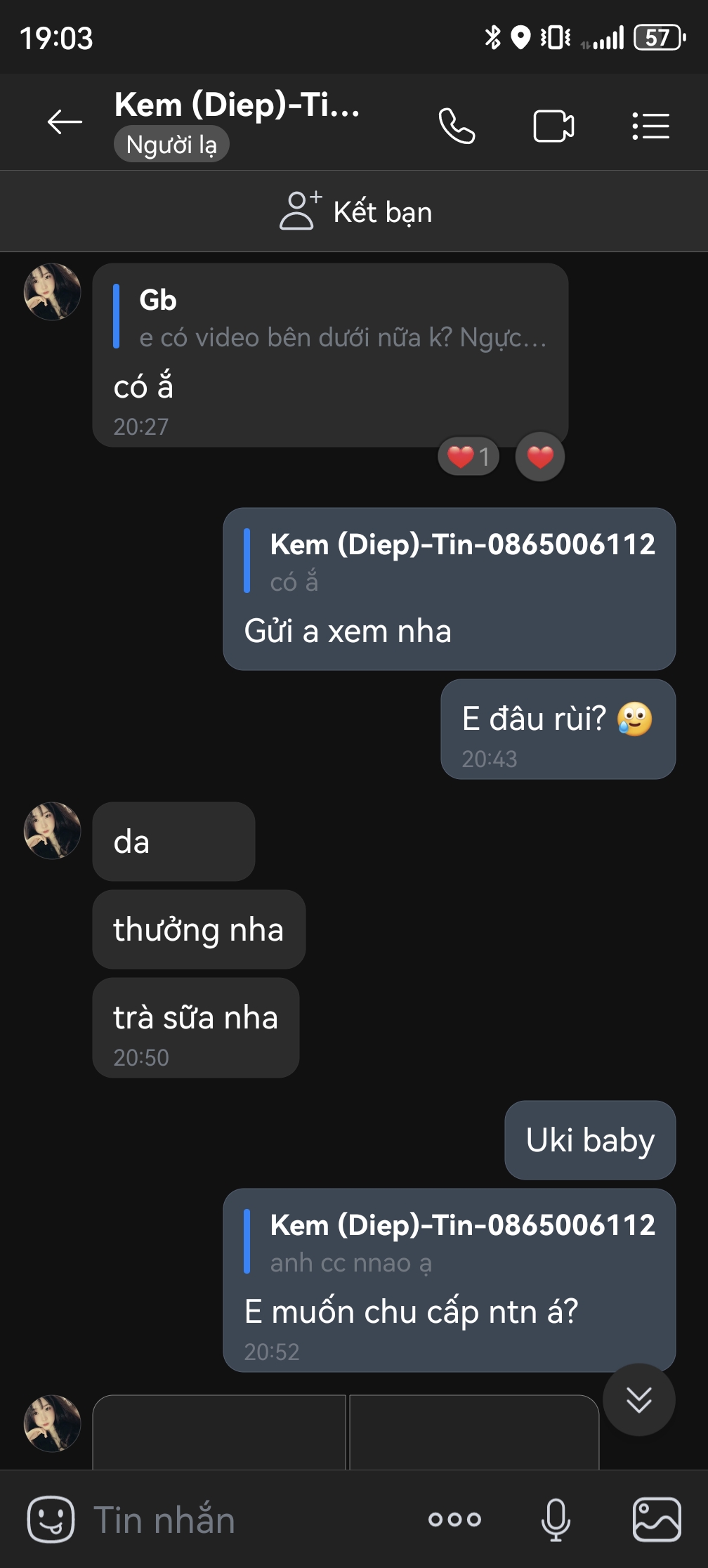View reactions on the 'có ắ' message
The width and height of the screenshot is (708, 1568).
468,457
